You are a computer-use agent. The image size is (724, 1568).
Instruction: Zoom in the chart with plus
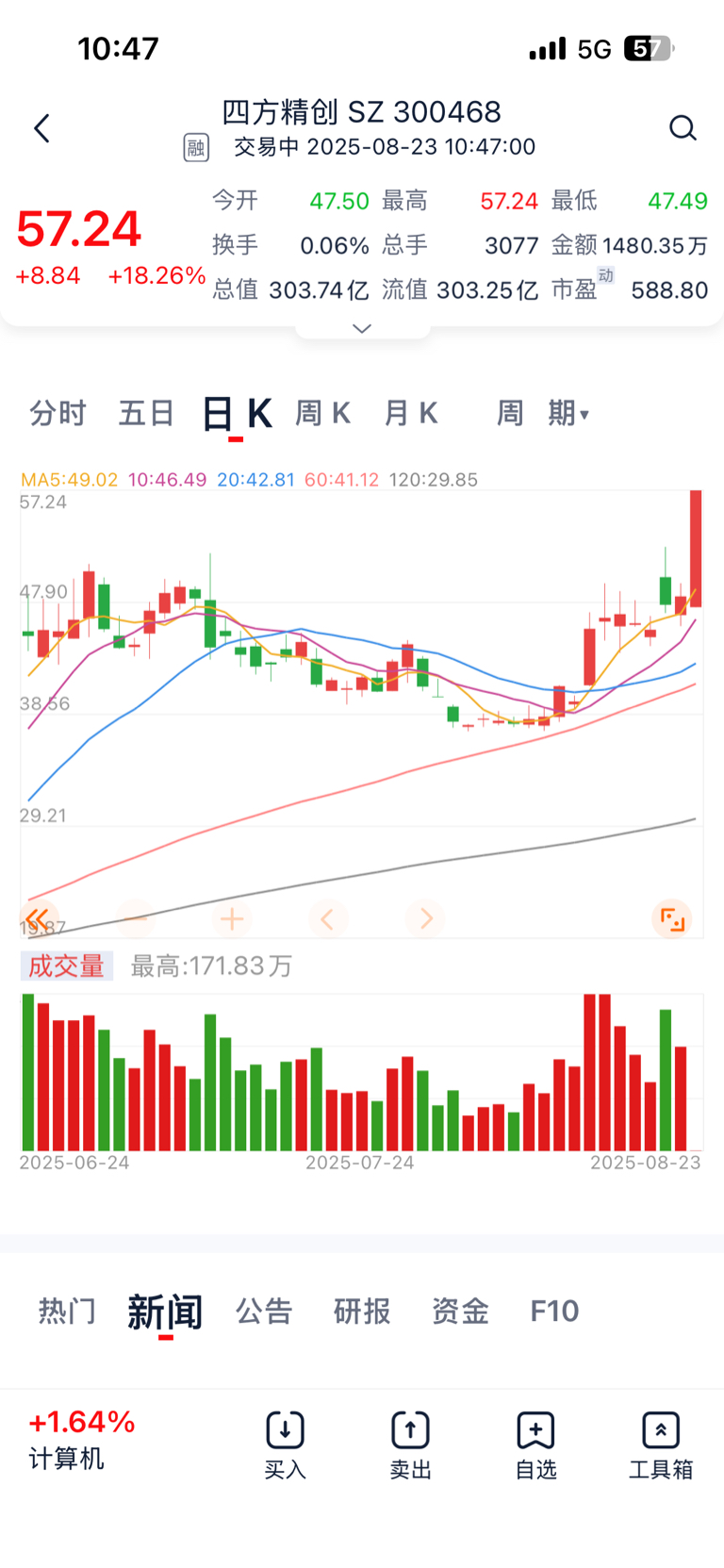(232, 918)
